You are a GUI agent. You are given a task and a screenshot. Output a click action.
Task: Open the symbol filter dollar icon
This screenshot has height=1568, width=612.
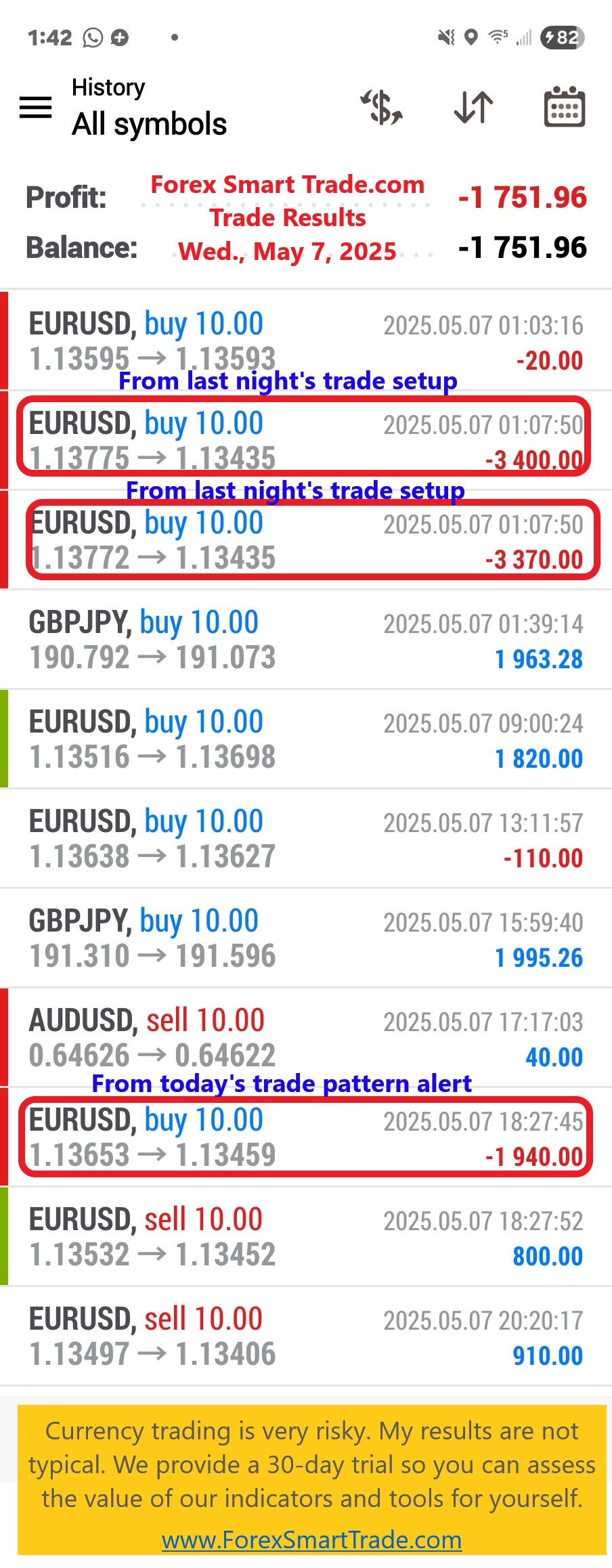382,107
